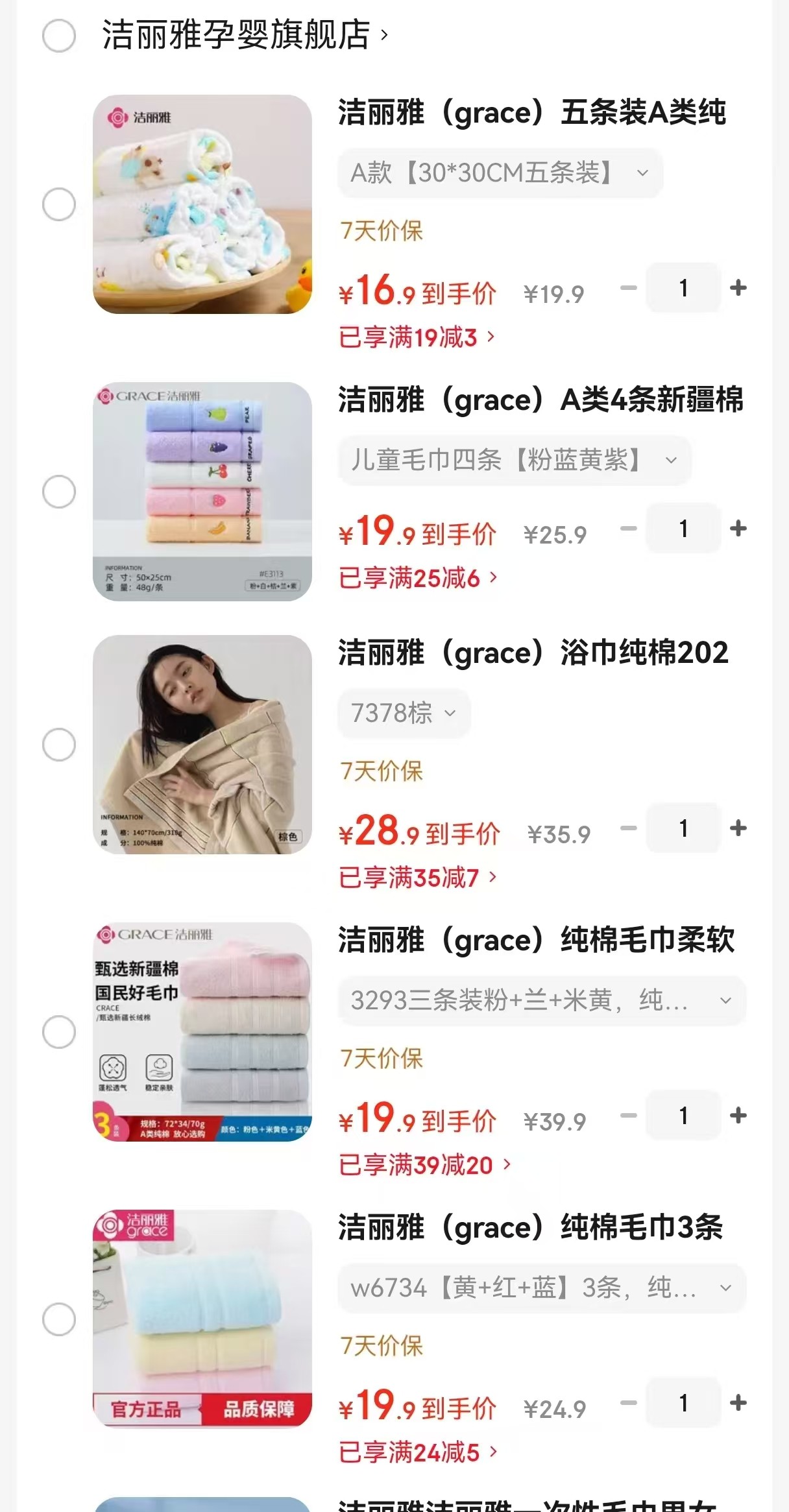Select the A类4条新疆棉 item checkbox
The image size is (789, 1512).
coord(59,492)
